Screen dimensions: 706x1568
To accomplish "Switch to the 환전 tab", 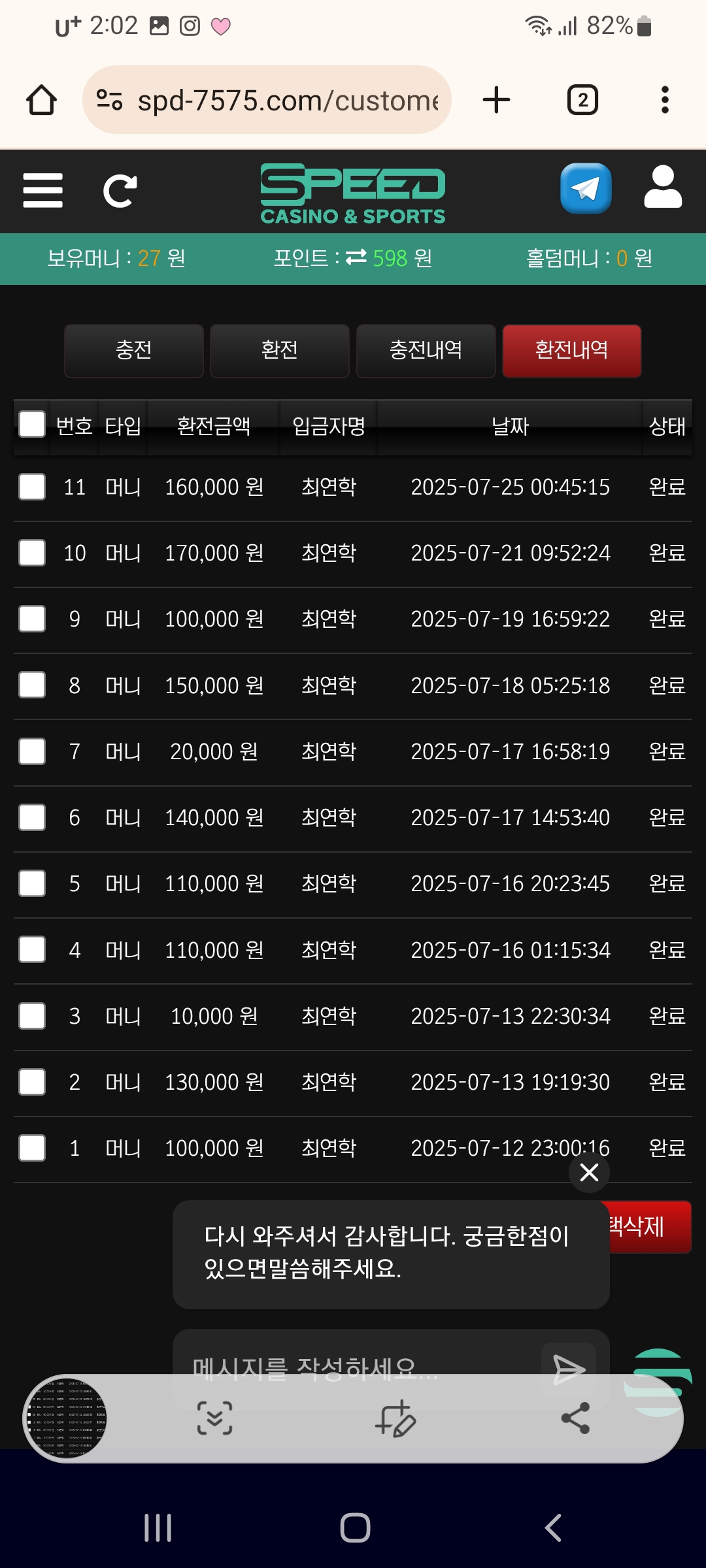I will tap(280, 351).
